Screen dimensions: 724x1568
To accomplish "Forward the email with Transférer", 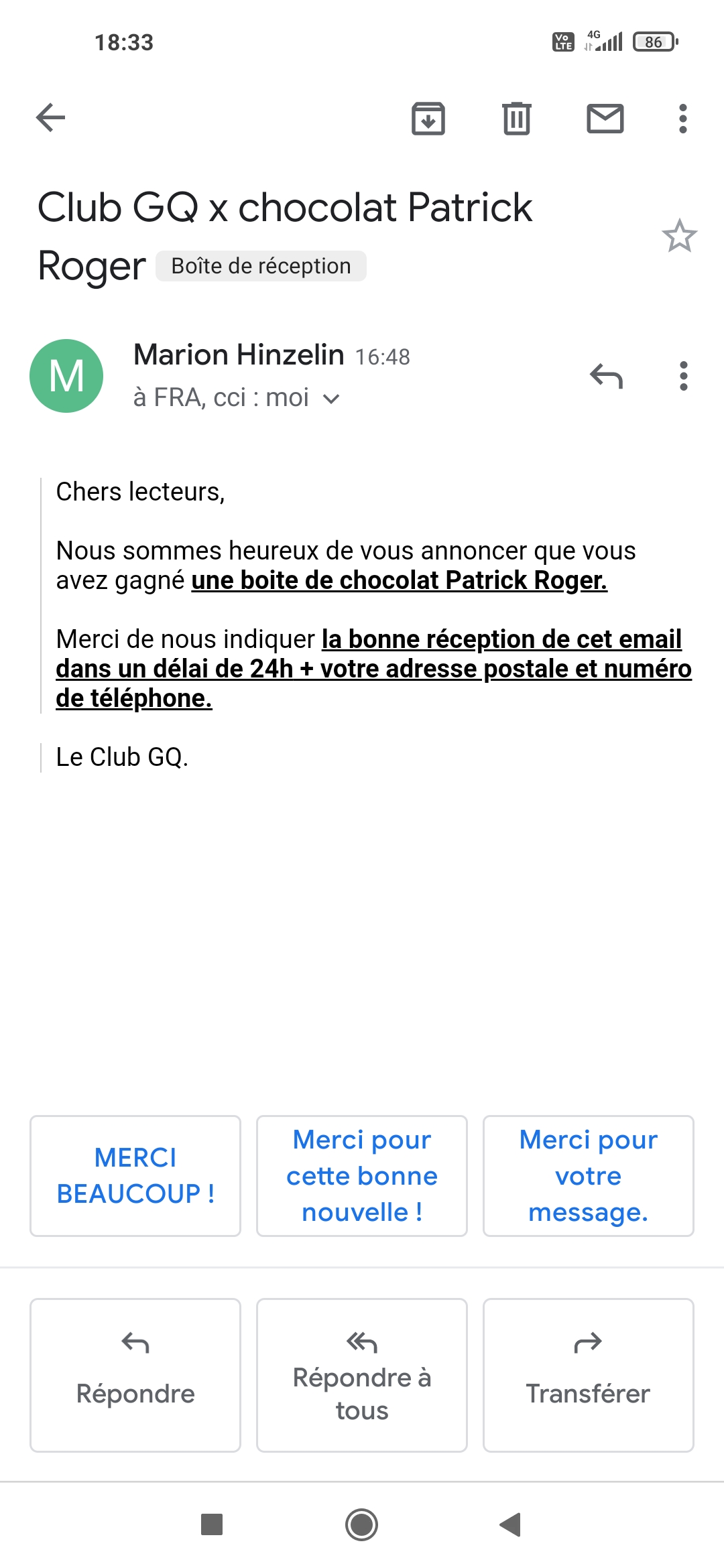I will click(x=589, y=1376).
